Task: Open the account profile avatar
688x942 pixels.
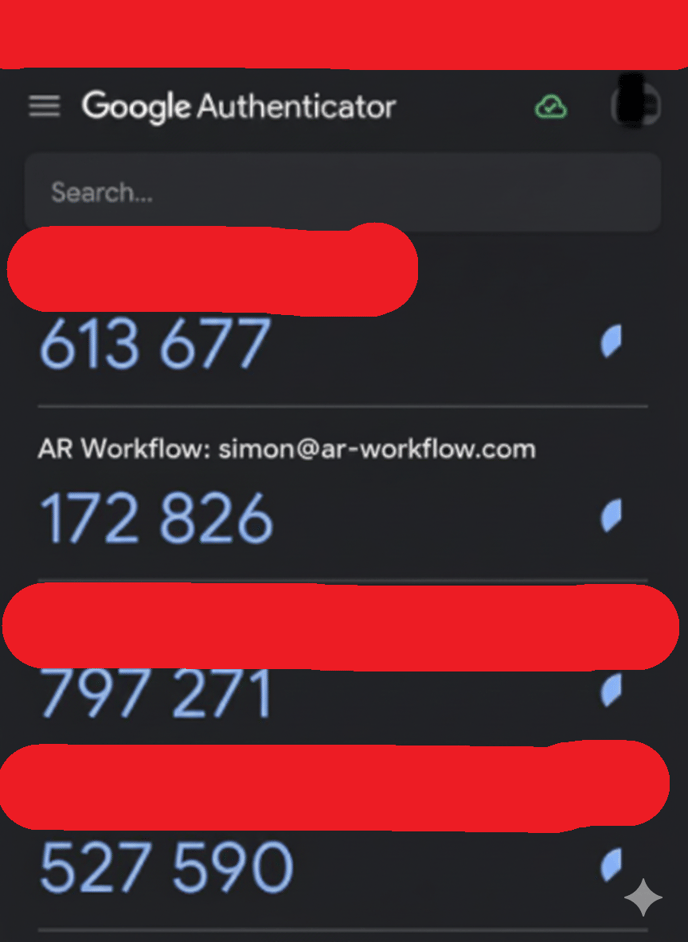Action: [636, 104]
